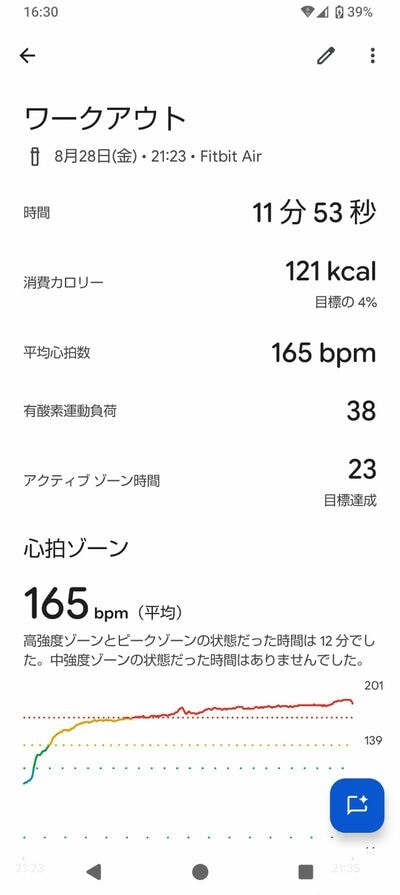Go to home via the circle button
The width and height of the screenshot is (400, 895).
point(200,872)
